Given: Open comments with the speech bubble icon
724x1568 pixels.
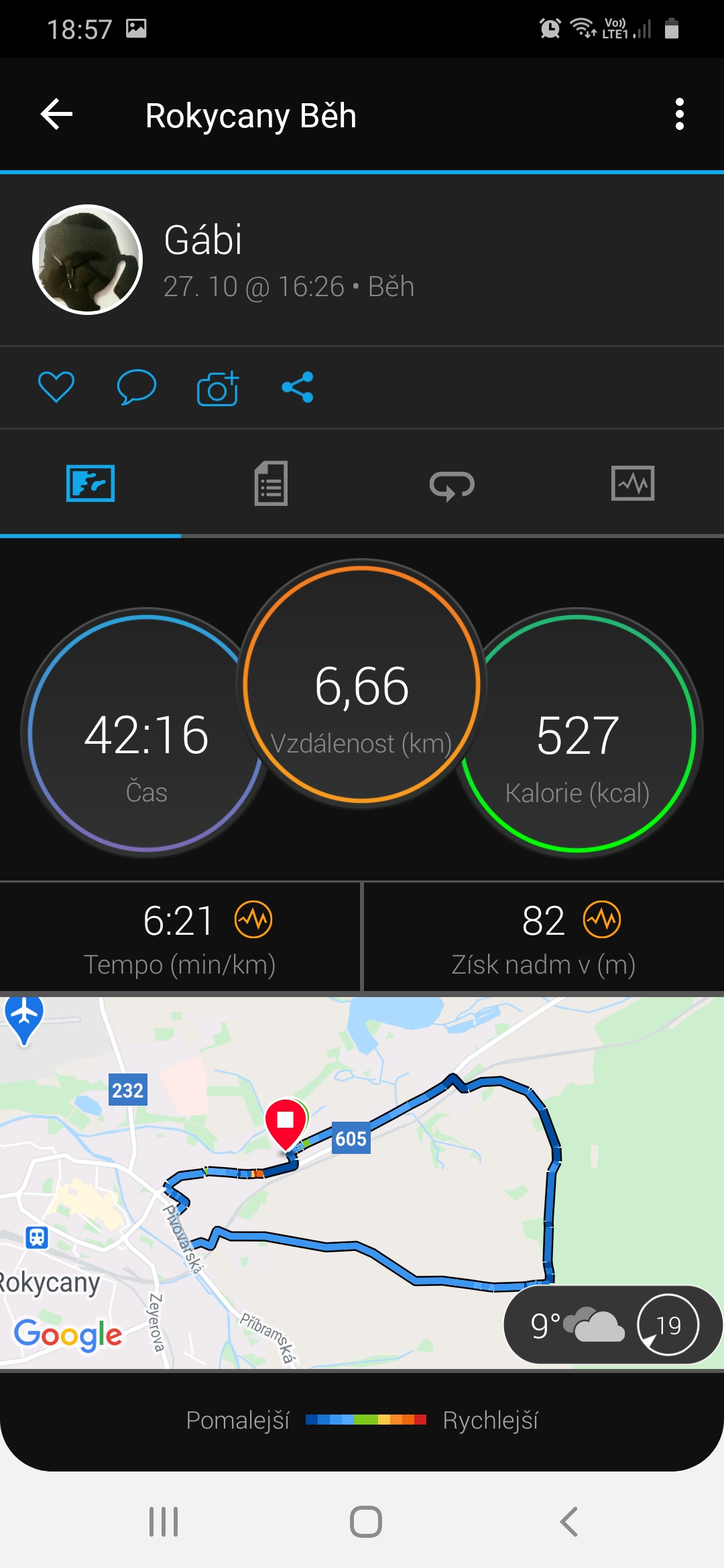Looking at the screenshot, I should coord(137,387).
